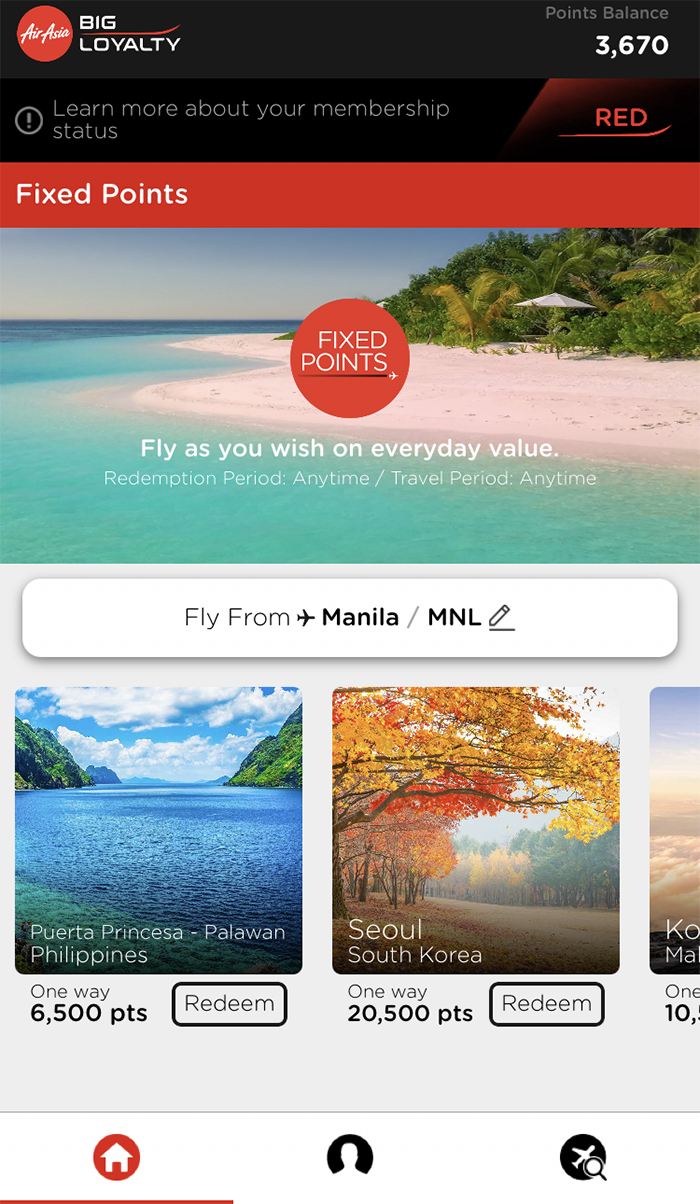Redeem the Puerta Princesa one-way flight
700x1204 pixels.
coord(229,1004)
